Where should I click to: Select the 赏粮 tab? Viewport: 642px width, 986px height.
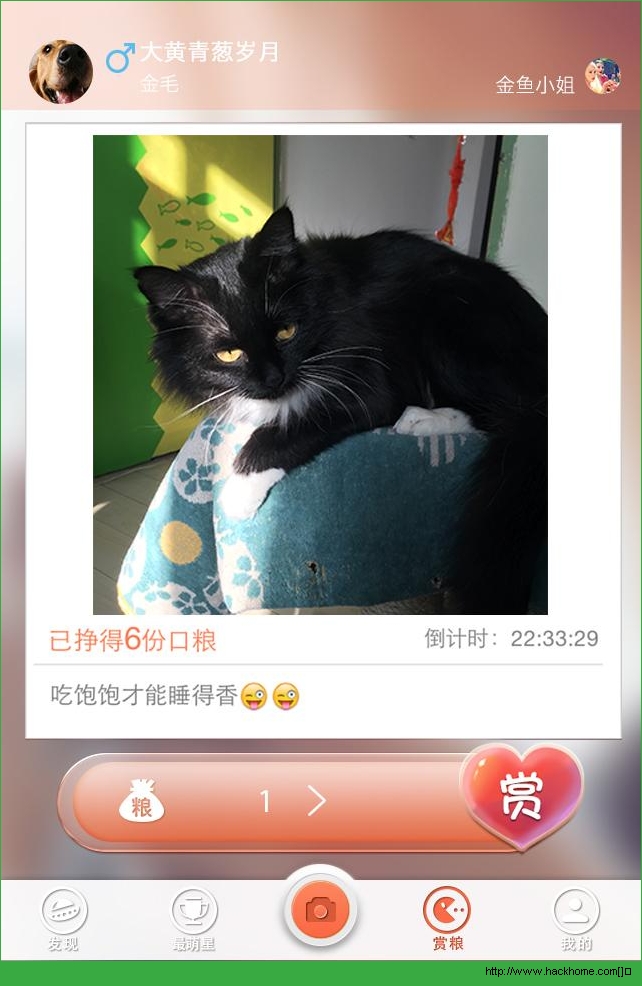coord(448,919)
